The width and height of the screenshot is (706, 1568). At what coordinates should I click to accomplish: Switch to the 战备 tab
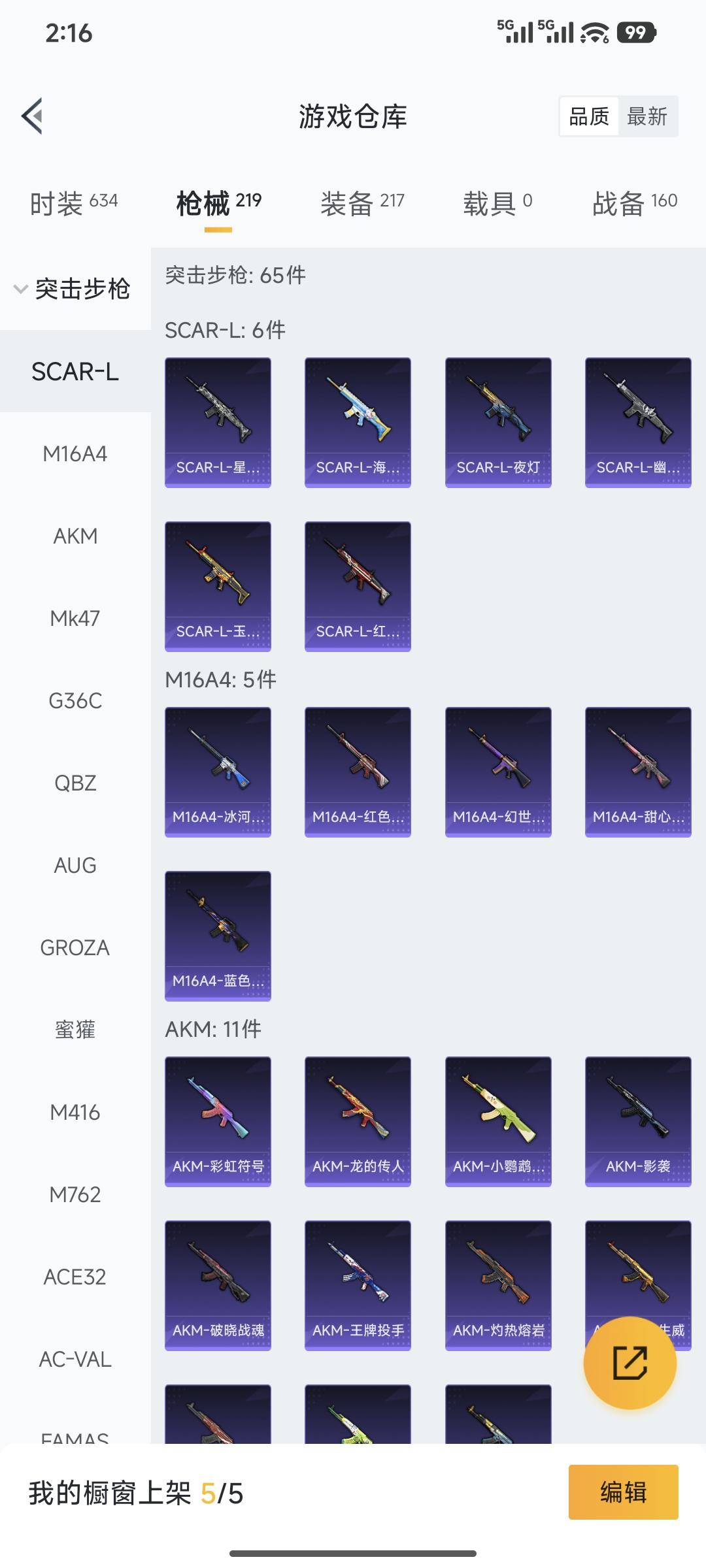pyautogui.click(x=635, y=203)
